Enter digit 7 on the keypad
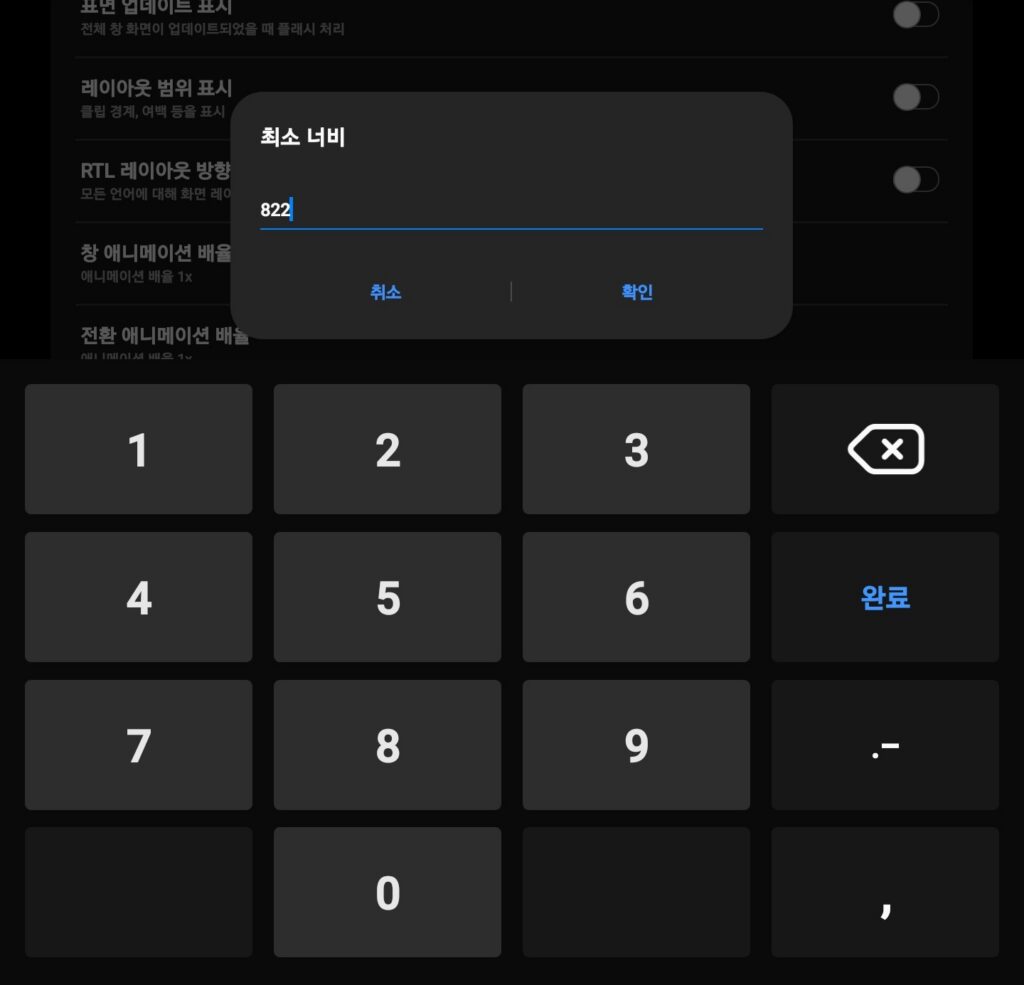Image resolution: width=1024 pixels, height=985 pixels. coord(138,745)
